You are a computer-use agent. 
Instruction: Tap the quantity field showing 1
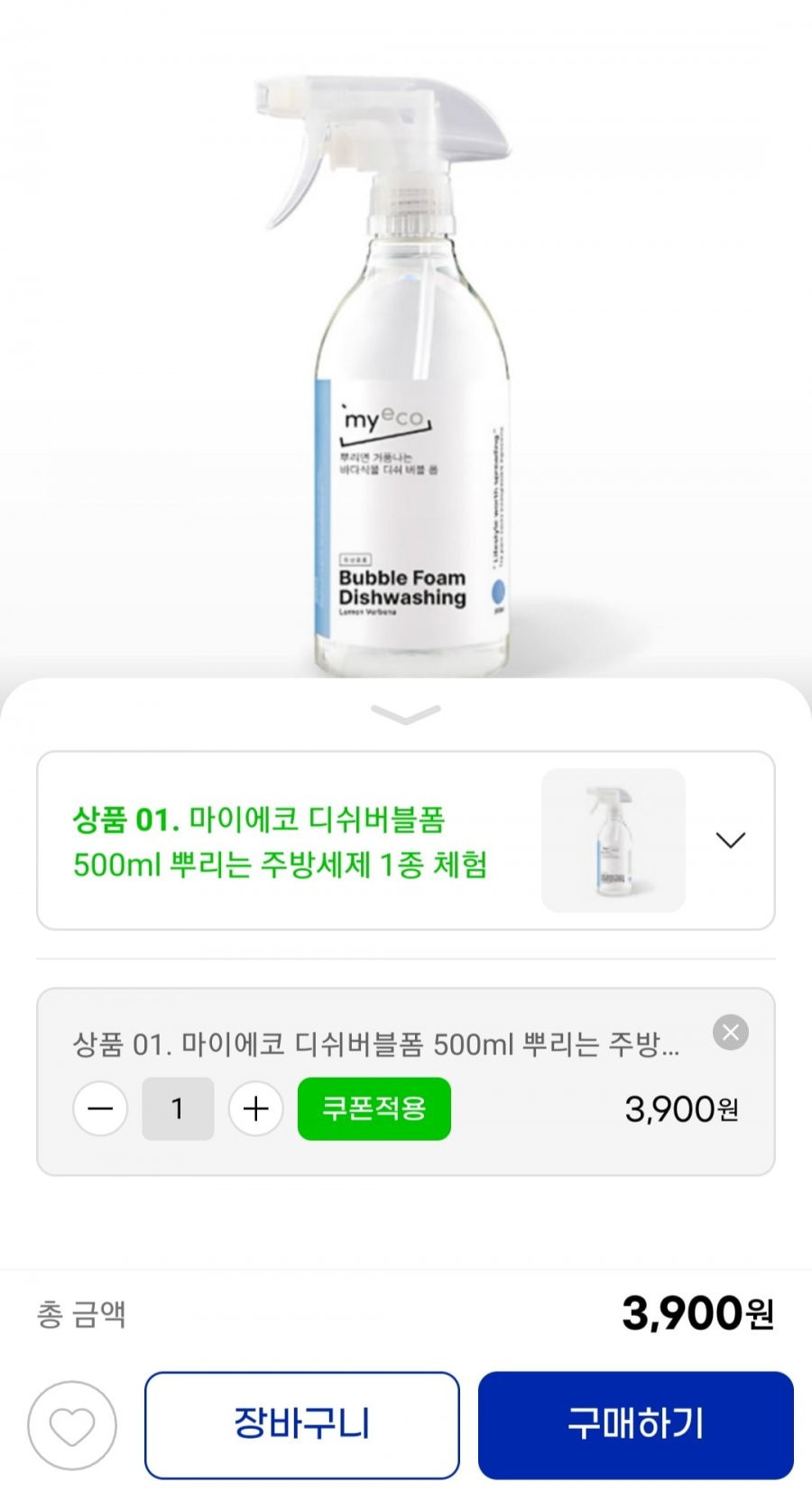click(178, 1107)
